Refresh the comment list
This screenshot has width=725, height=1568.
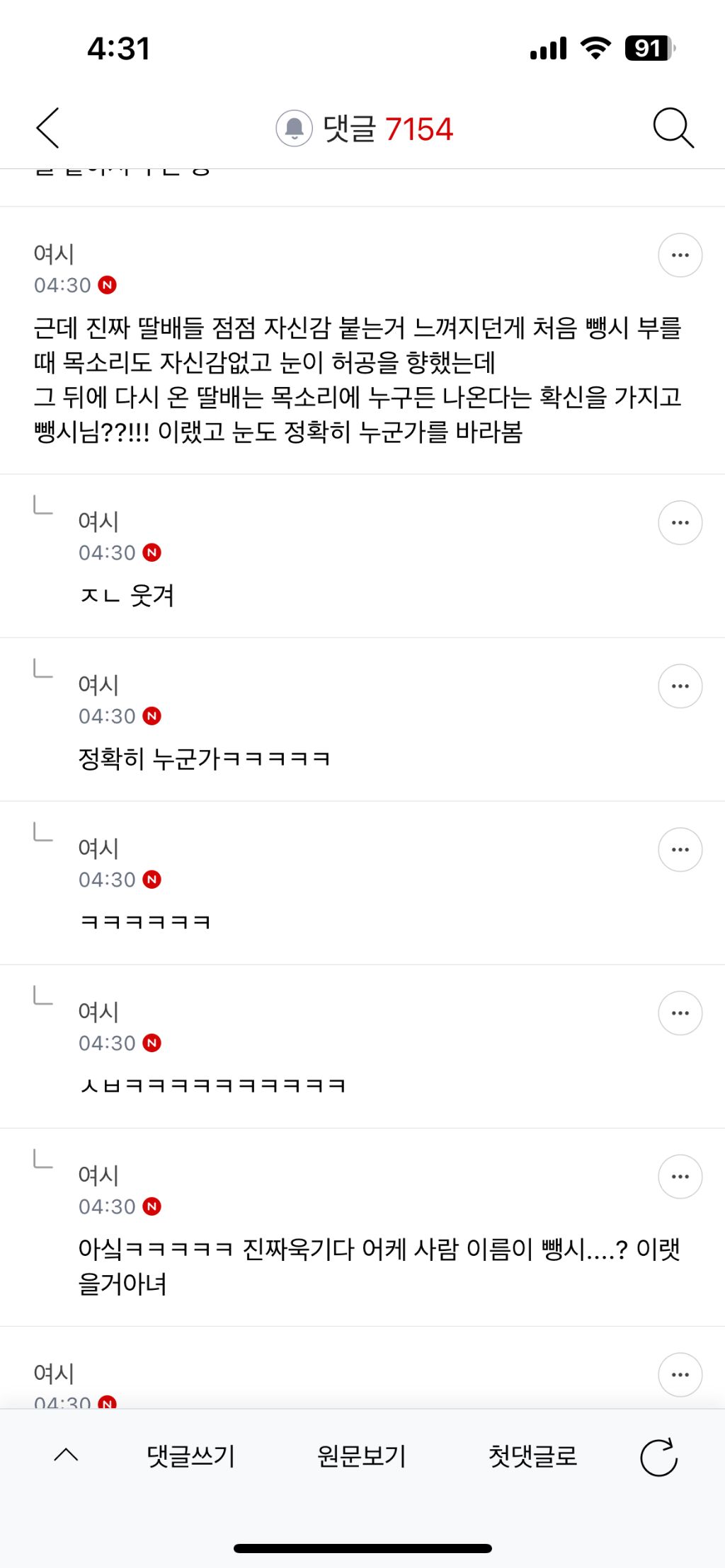click(658, 1457)
